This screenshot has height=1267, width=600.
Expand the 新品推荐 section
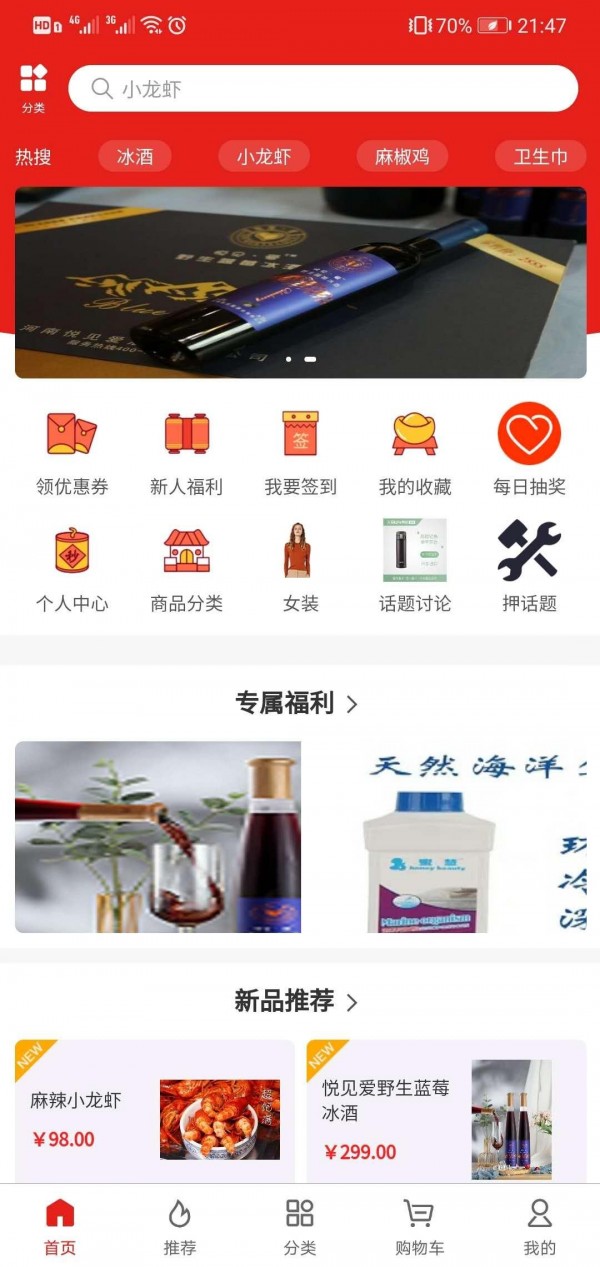point(297,1001)
